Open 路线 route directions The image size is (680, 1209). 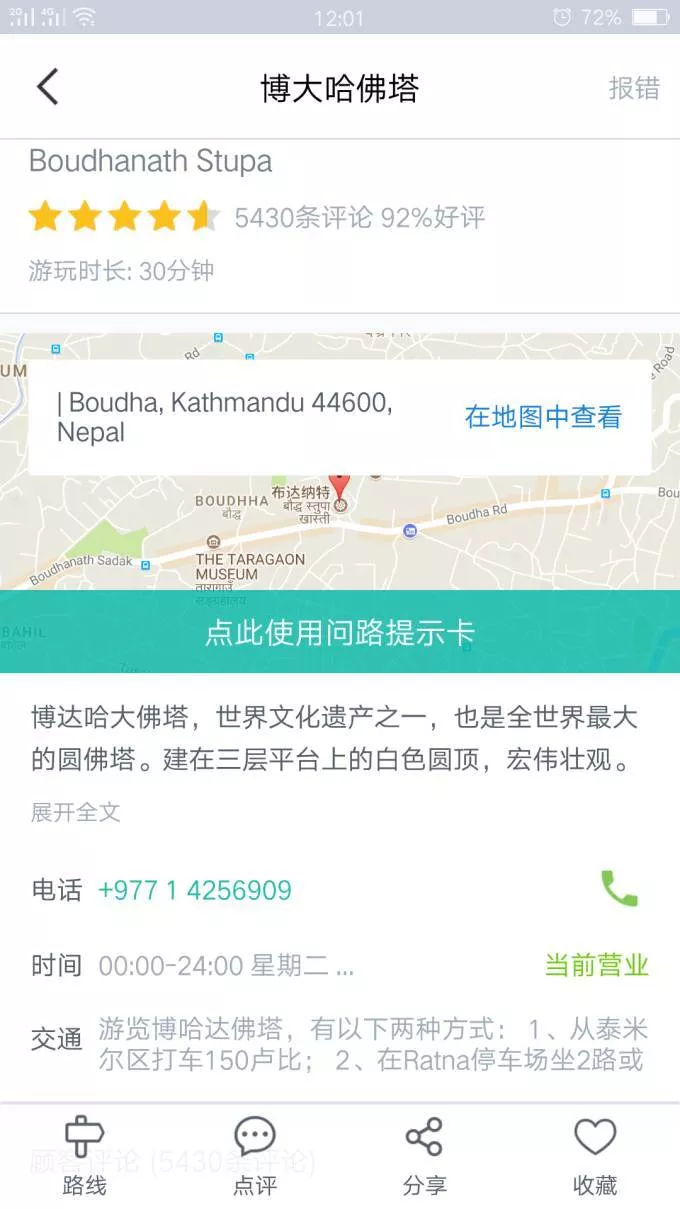pos(85,1156)
